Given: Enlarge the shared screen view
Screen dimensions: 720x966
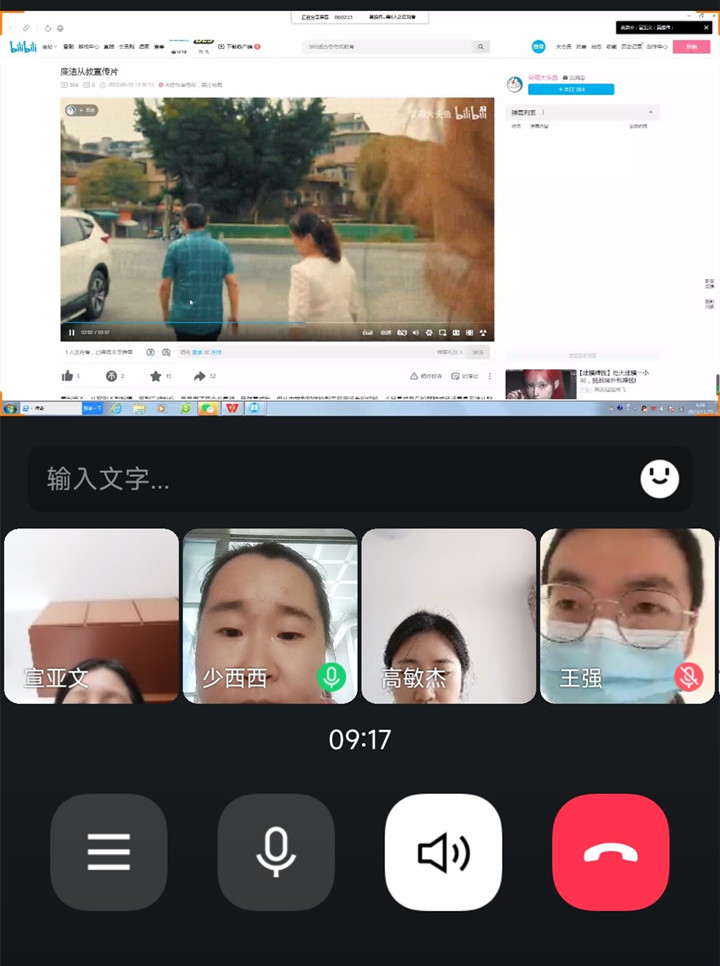Looking at the screenshot, I should click(360, 210).
